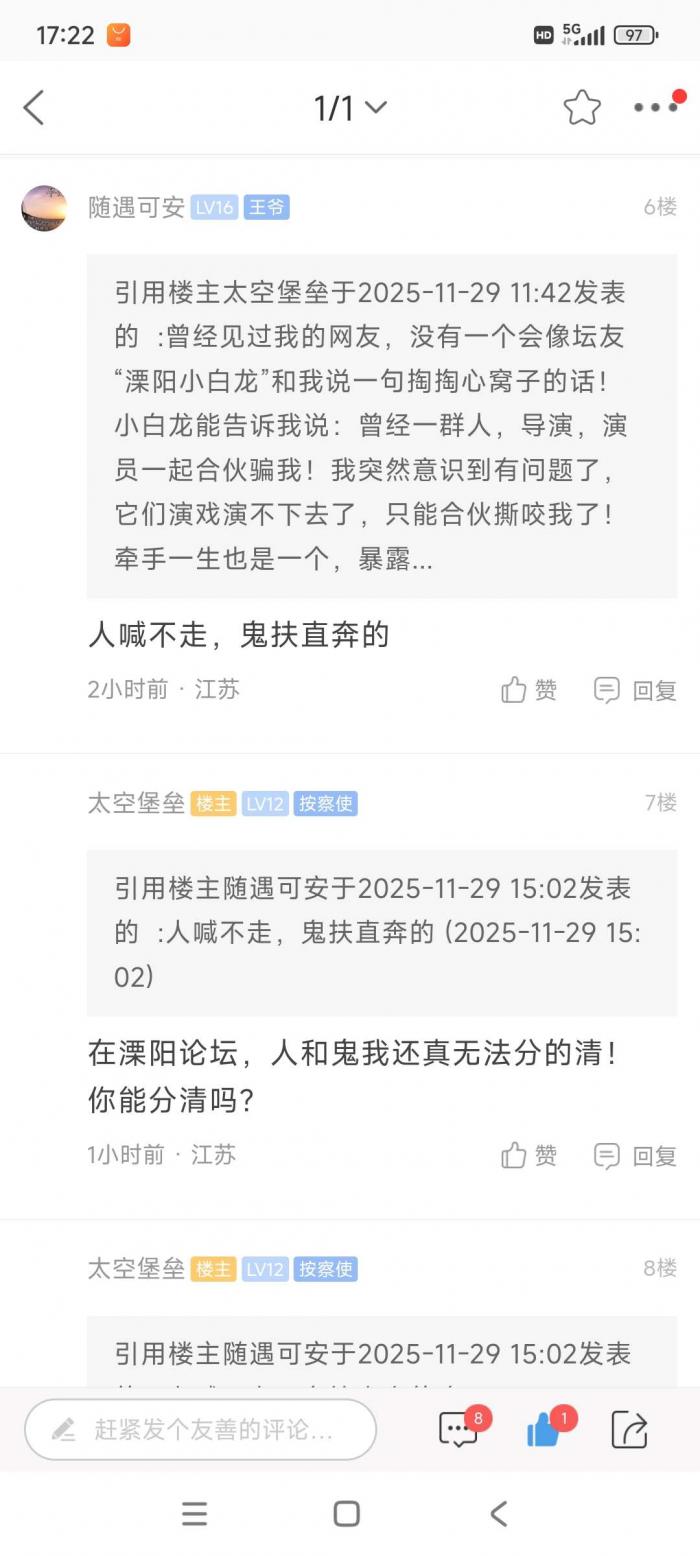This screenshot has height=1556, width=700.
Task: Open the three-dot overflow menu
Action: [x=656, y=108]
